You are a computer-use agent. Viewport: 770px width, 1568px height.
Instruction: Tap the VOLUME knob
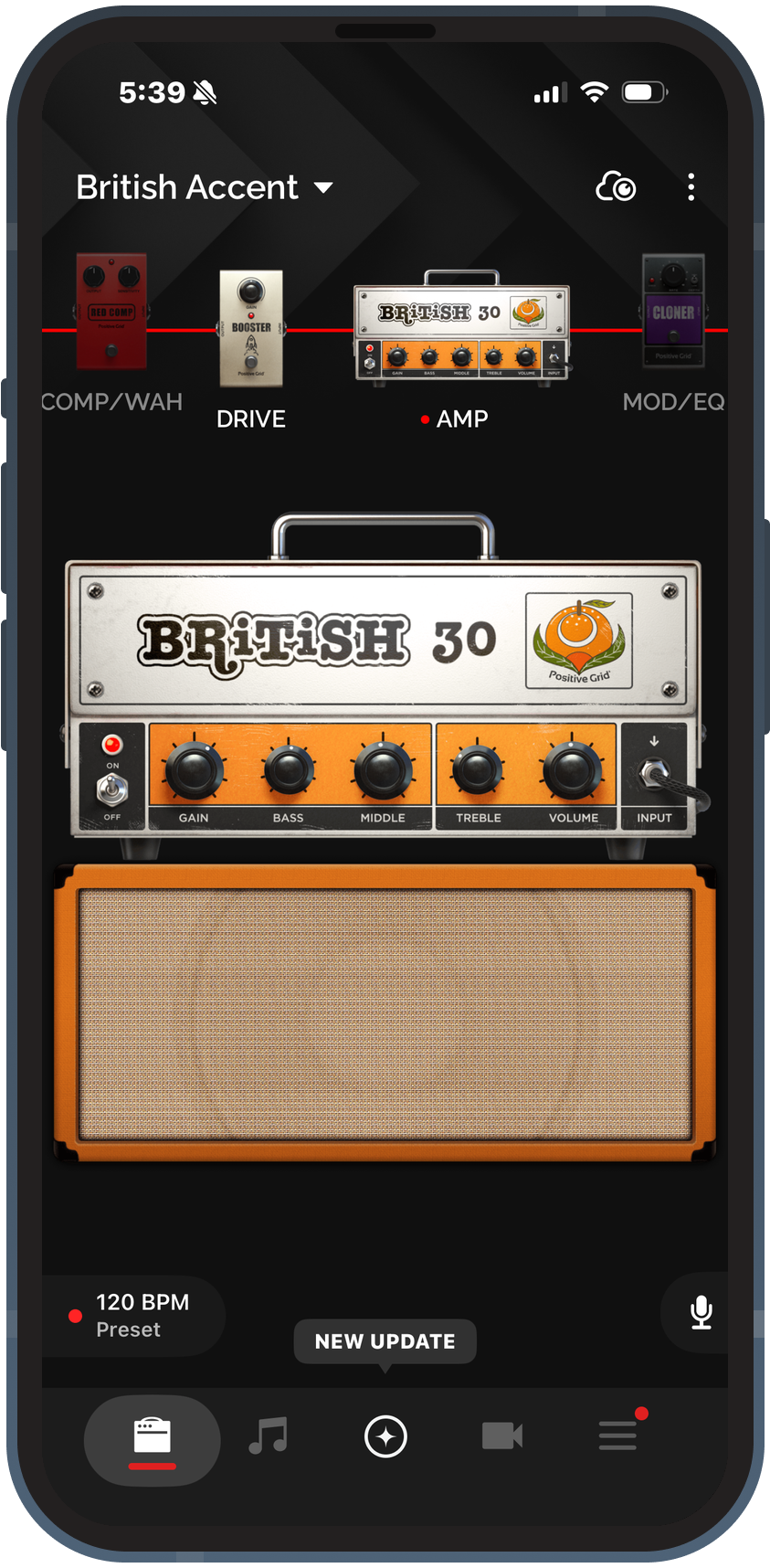(573, 769)
